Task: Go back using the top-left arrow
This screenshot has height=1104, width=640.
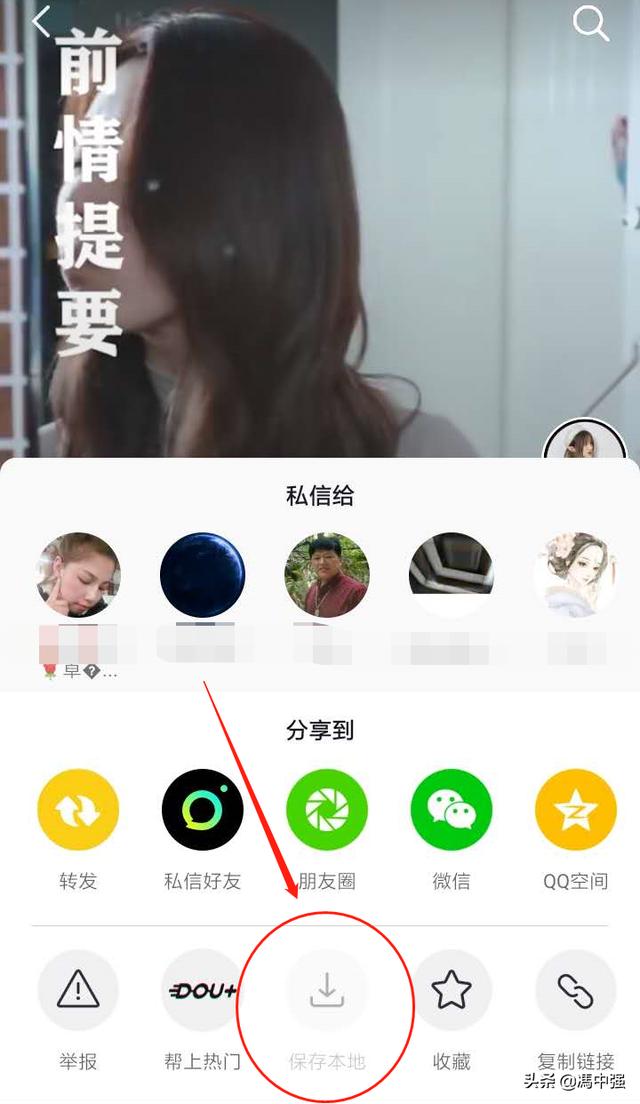Action: tap(42, 22)
